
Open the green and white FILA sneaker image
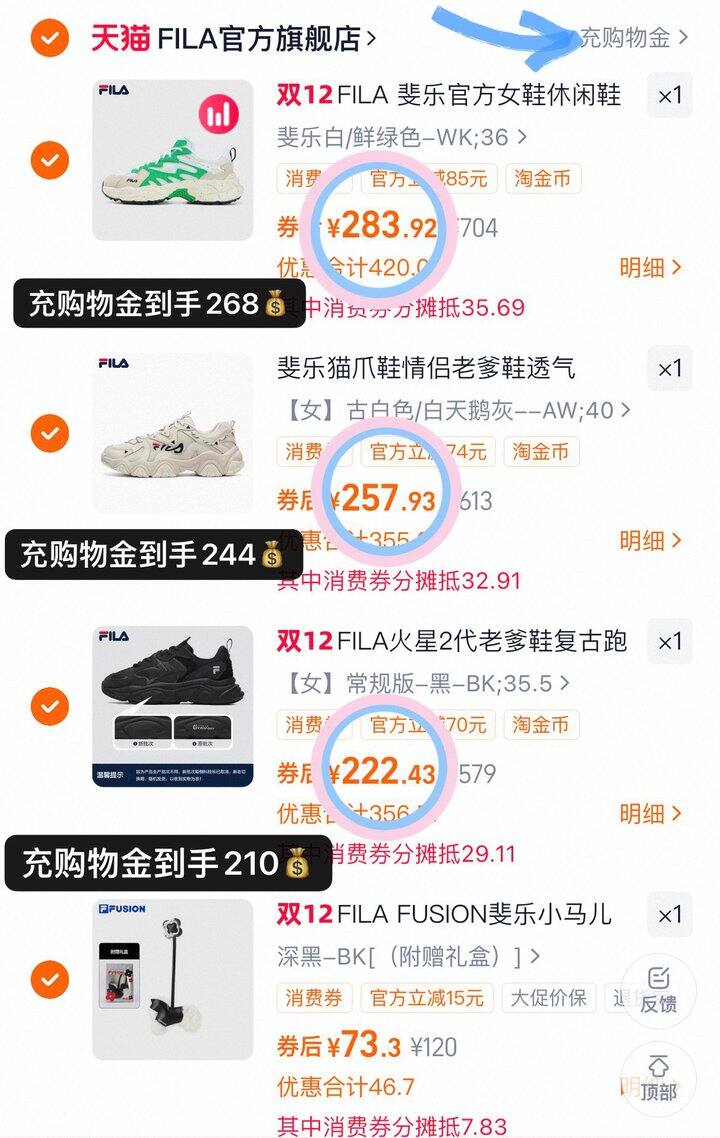point(173,160)
